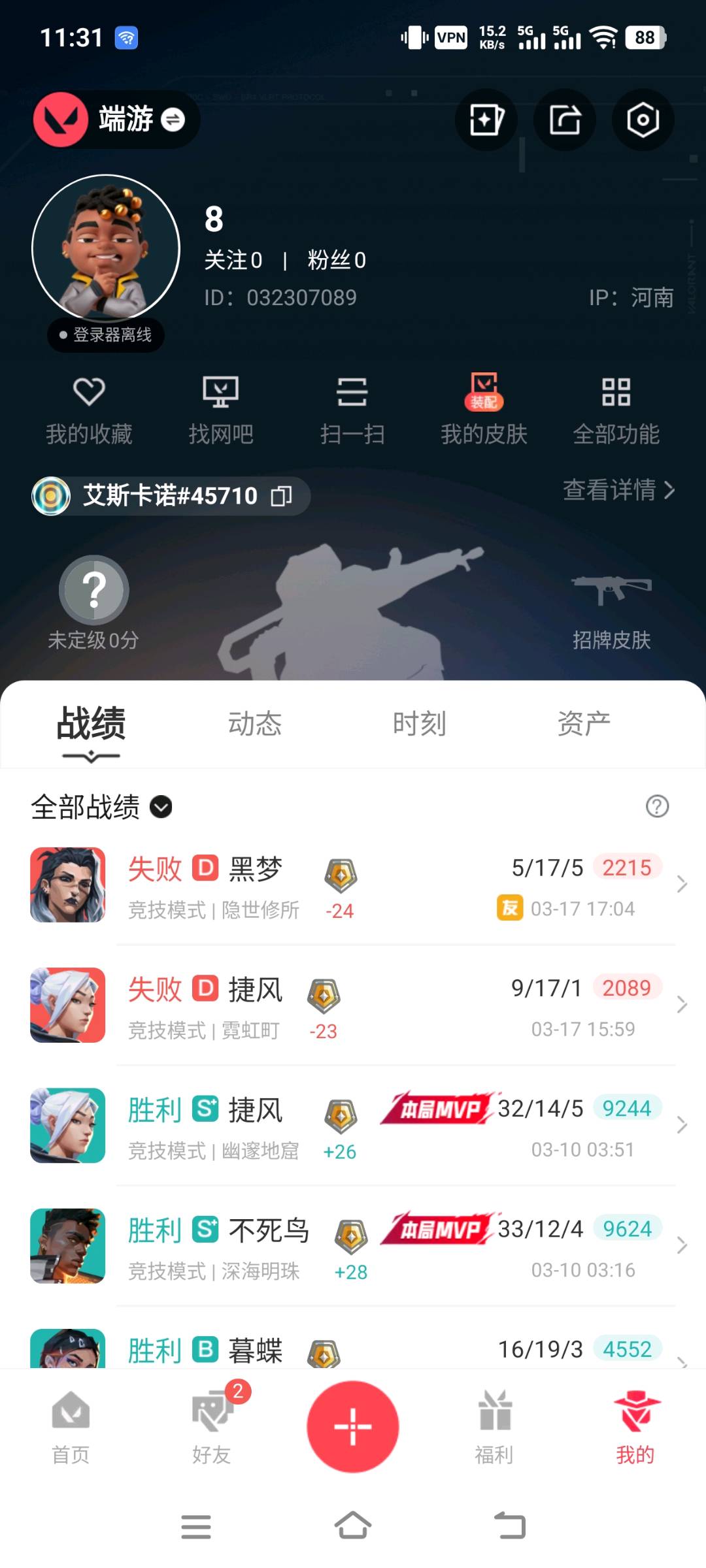706x1568 pixels.
Task: Switch to the 动态 tab
Action: click(255, 724)
